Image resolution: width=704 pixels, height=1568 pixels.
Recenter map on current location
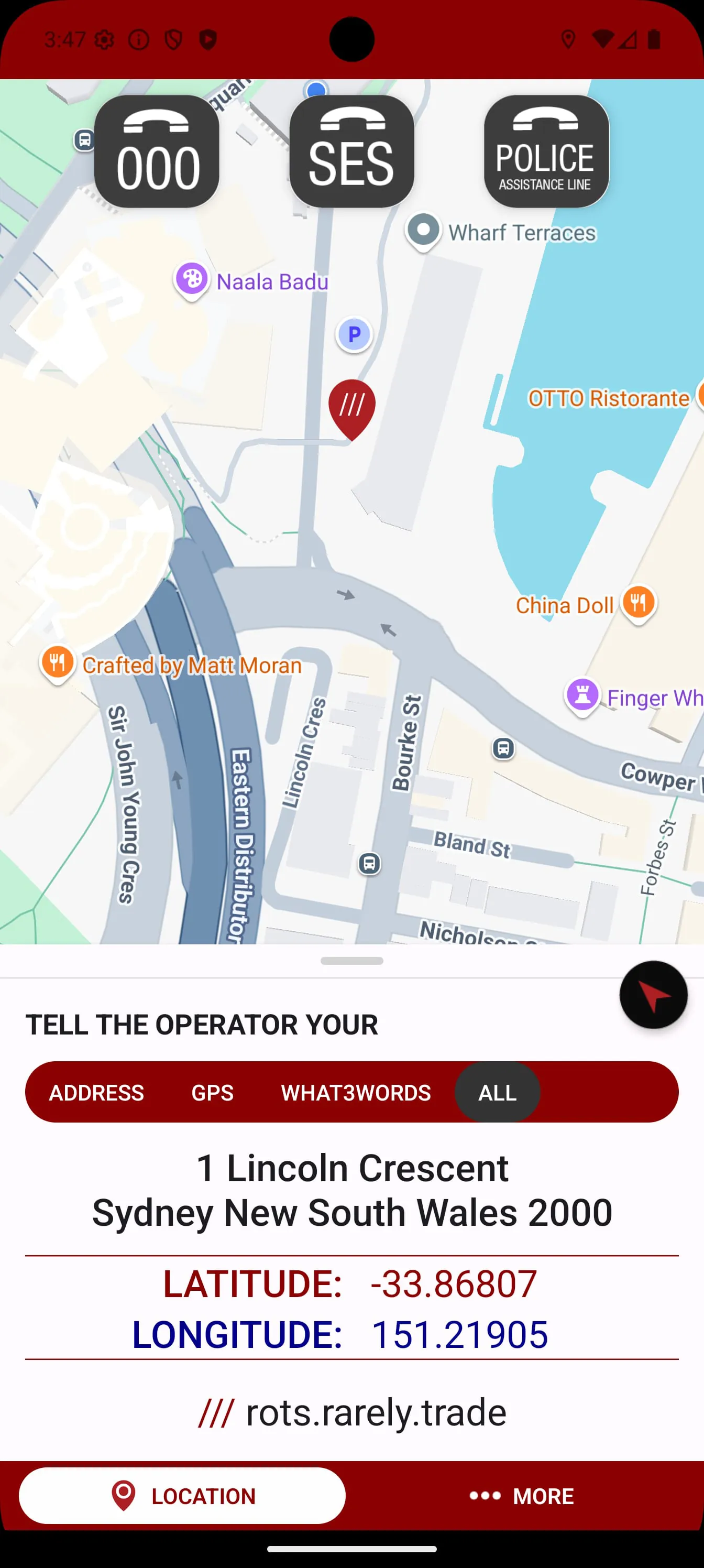(653, 995)
